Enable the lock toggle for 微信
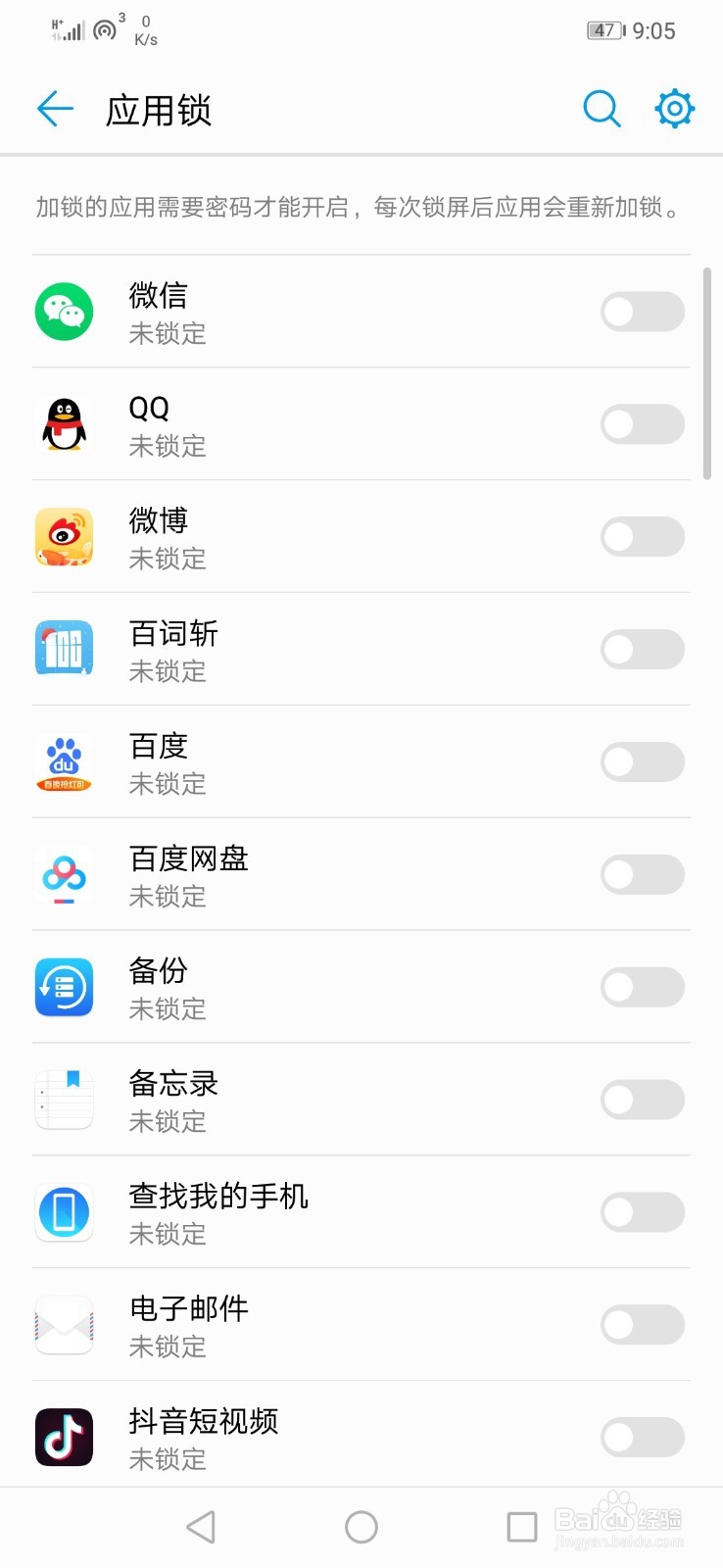This screenshot has width=723, height=1568. coord(642,312)
